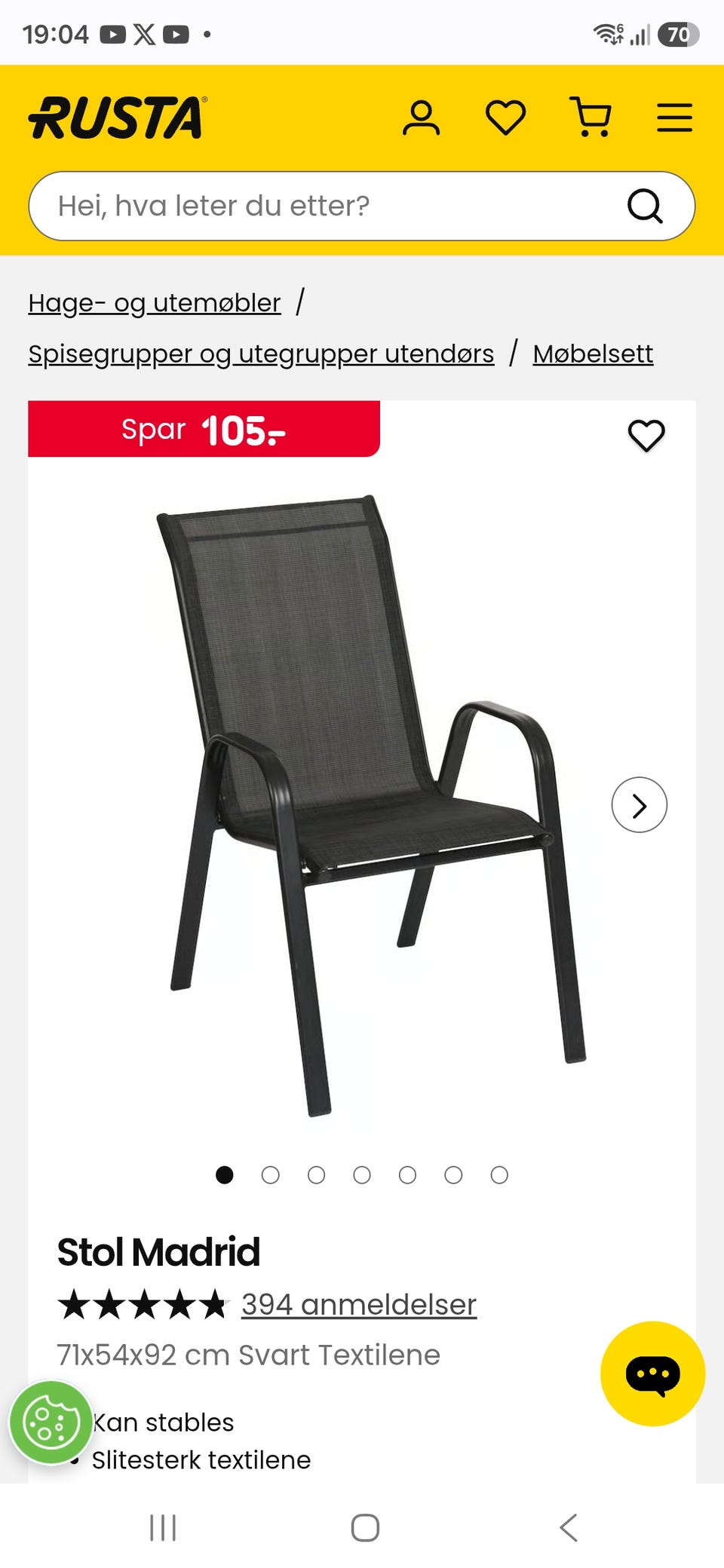Tap the magnifier search icon
Image resolution: width=724 pixels, height=1568 pixels.
click(645, 206)
